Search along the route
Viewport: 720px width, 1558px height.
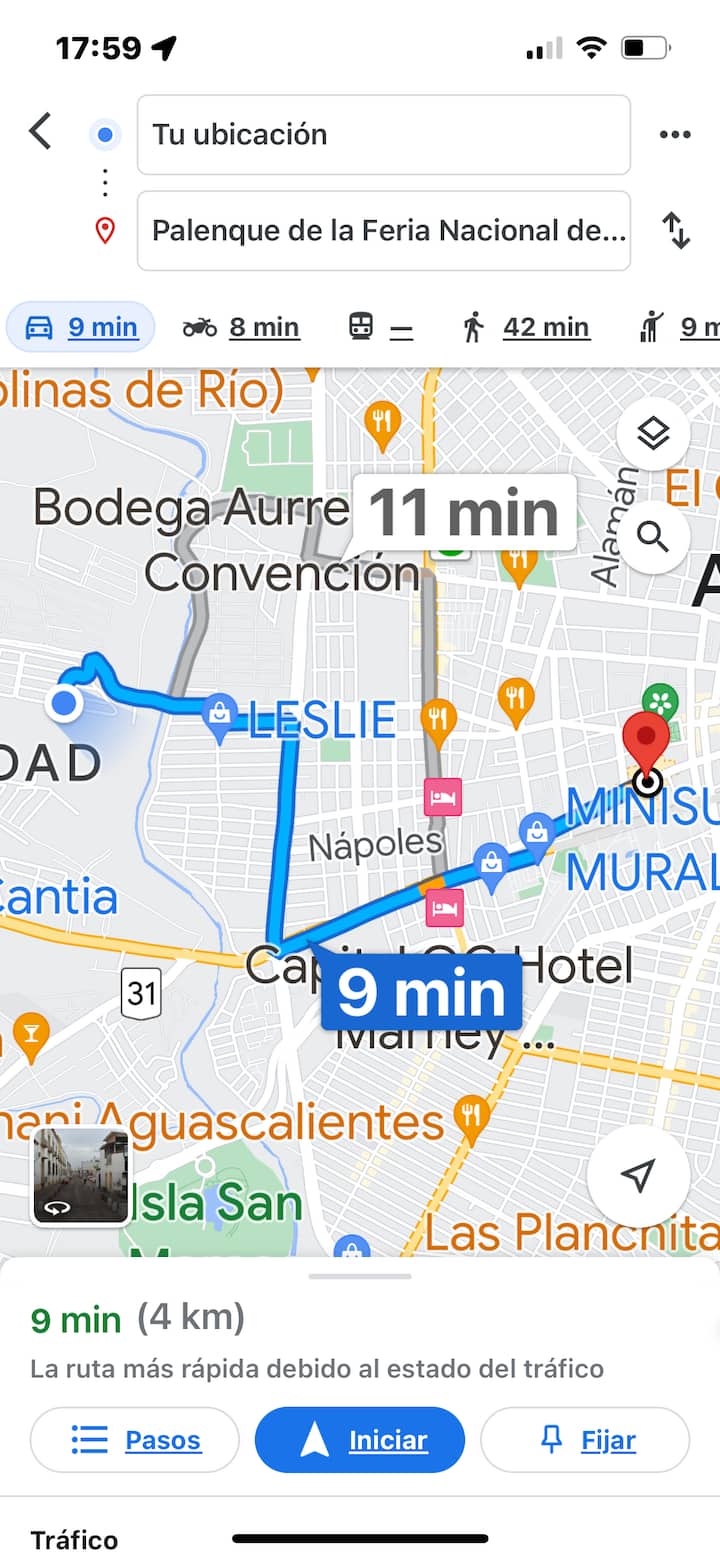point(653,537)
